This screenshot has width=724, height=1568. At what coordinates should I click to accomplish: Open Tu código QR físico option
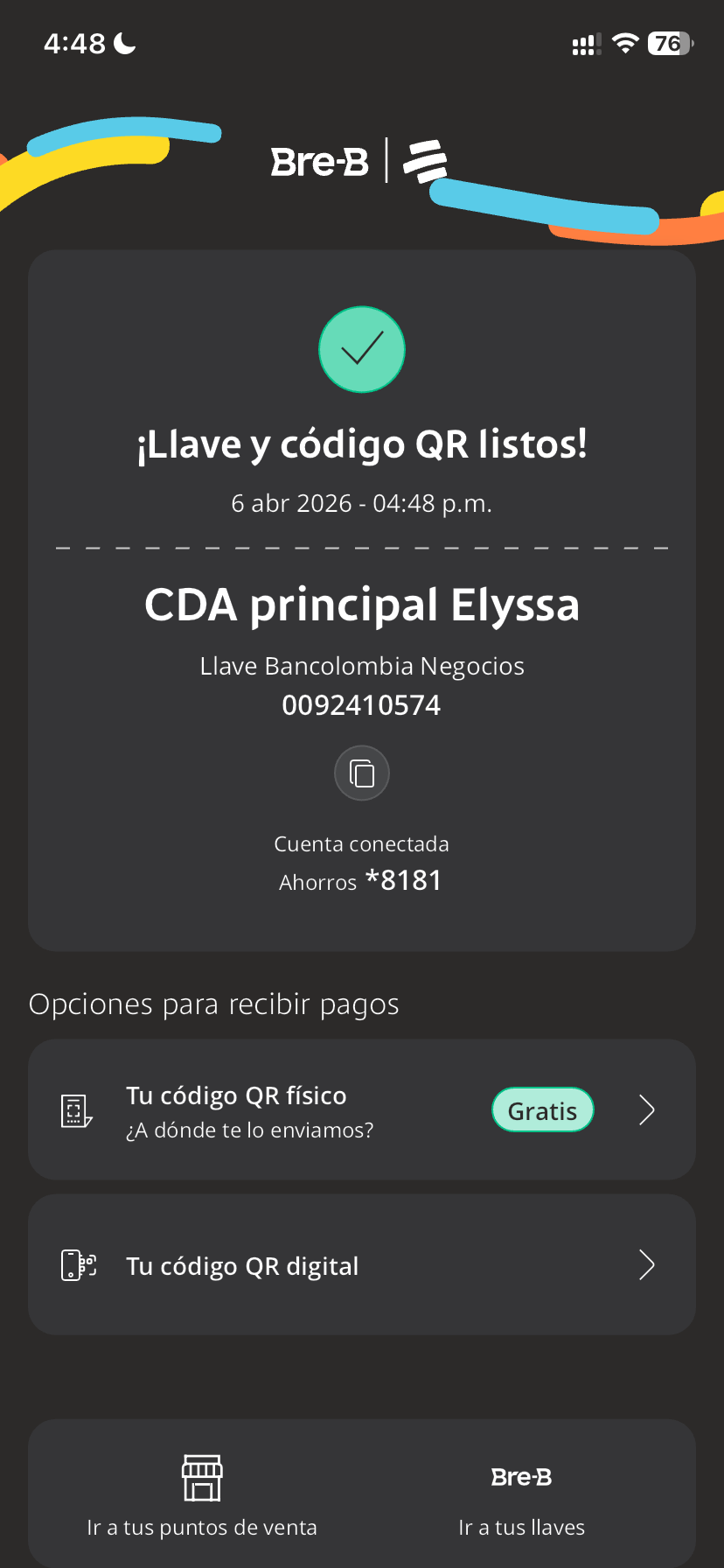361,1110
